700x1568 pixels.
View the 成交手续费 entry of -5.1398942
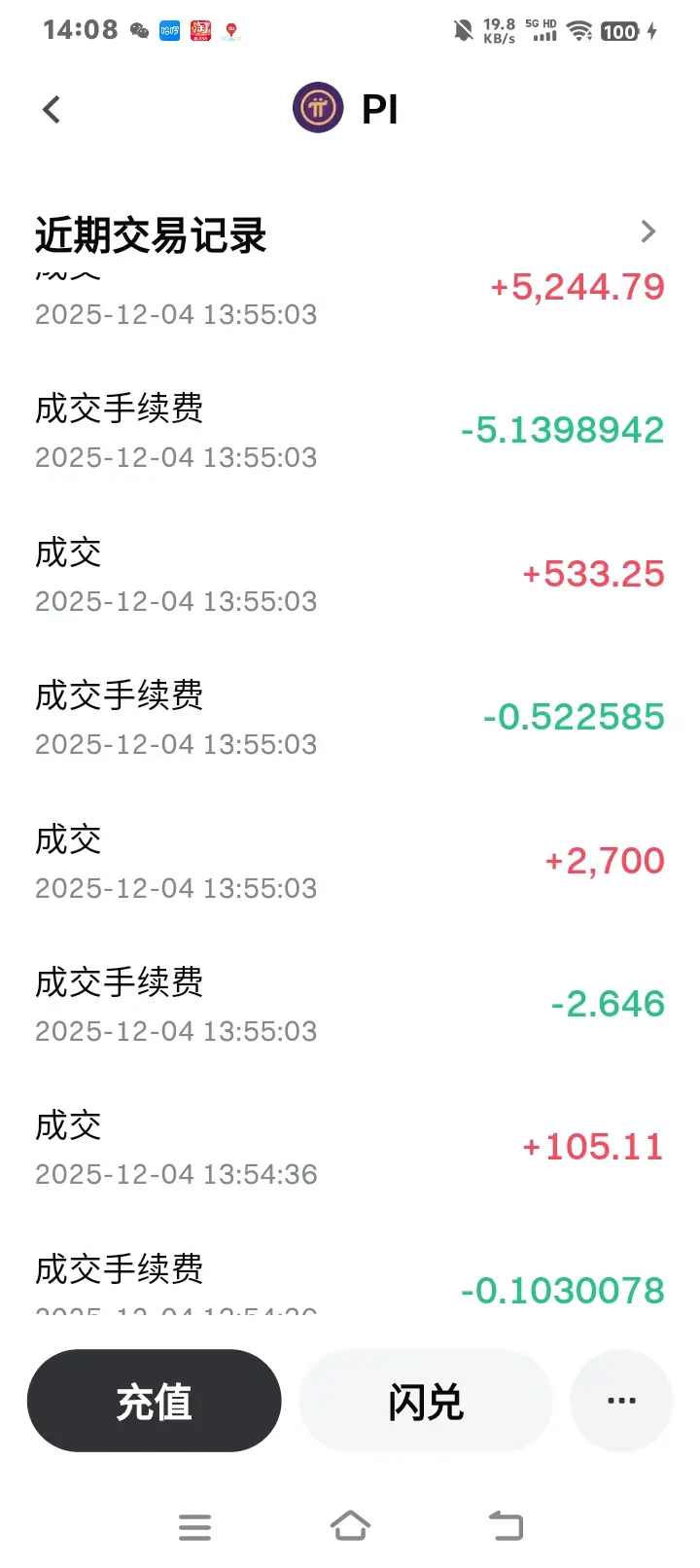pyautogui.click(x=350, y=431)
